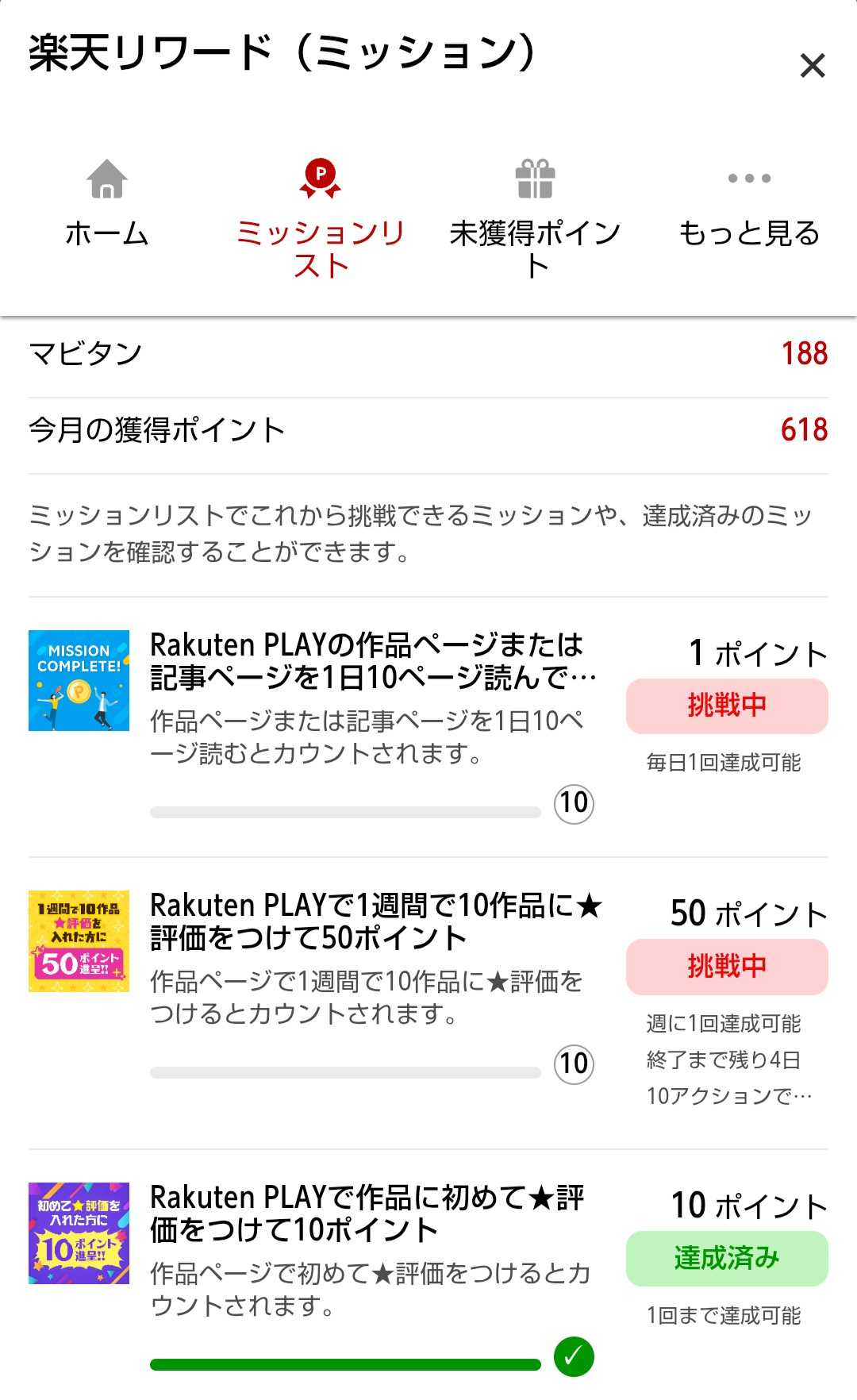Tap 挑戦中 on the 50 ポイント mission
Viewport: 857px width, 1400px height.
727,966
